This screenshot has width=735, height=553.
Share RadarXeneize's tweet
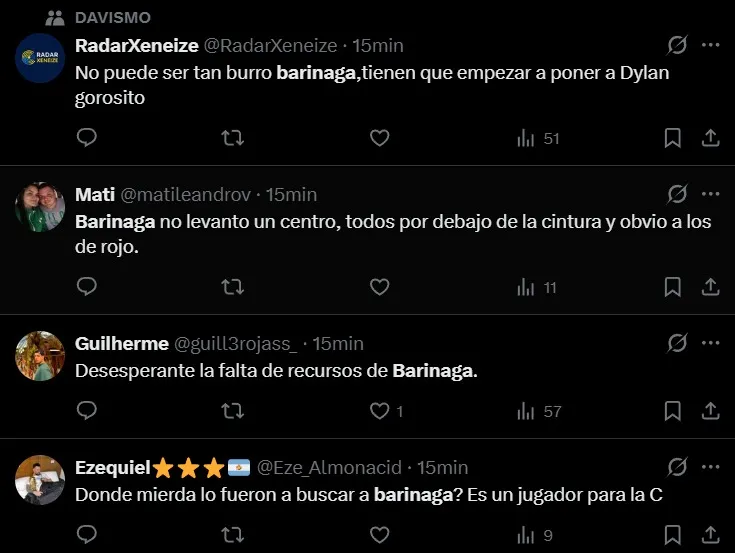click(710, 138)
